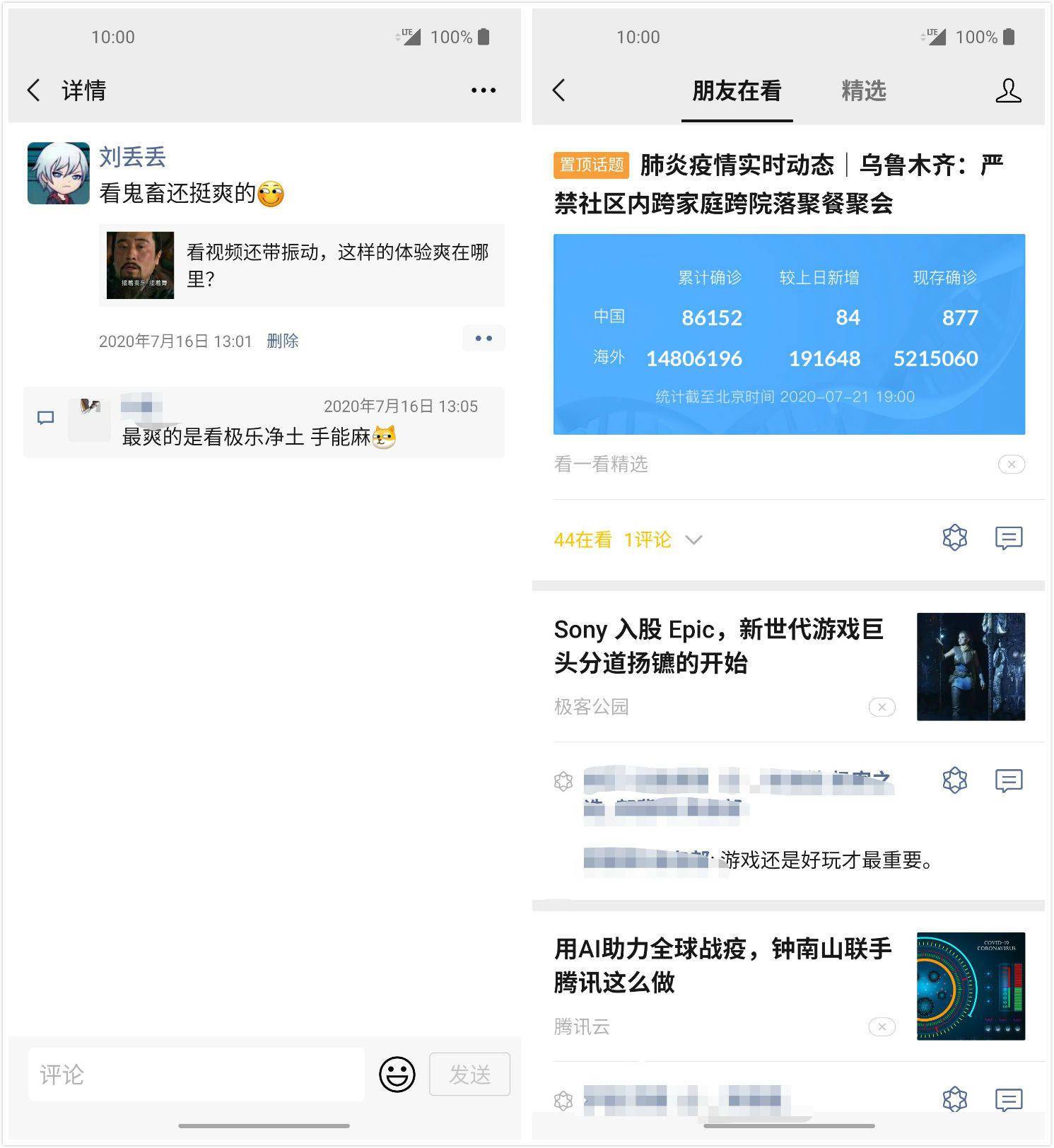Tap the wow icon under the Sony Epic article
Image resolution: width=1054 pixels, height=1148 pixels.
(955, 781)
